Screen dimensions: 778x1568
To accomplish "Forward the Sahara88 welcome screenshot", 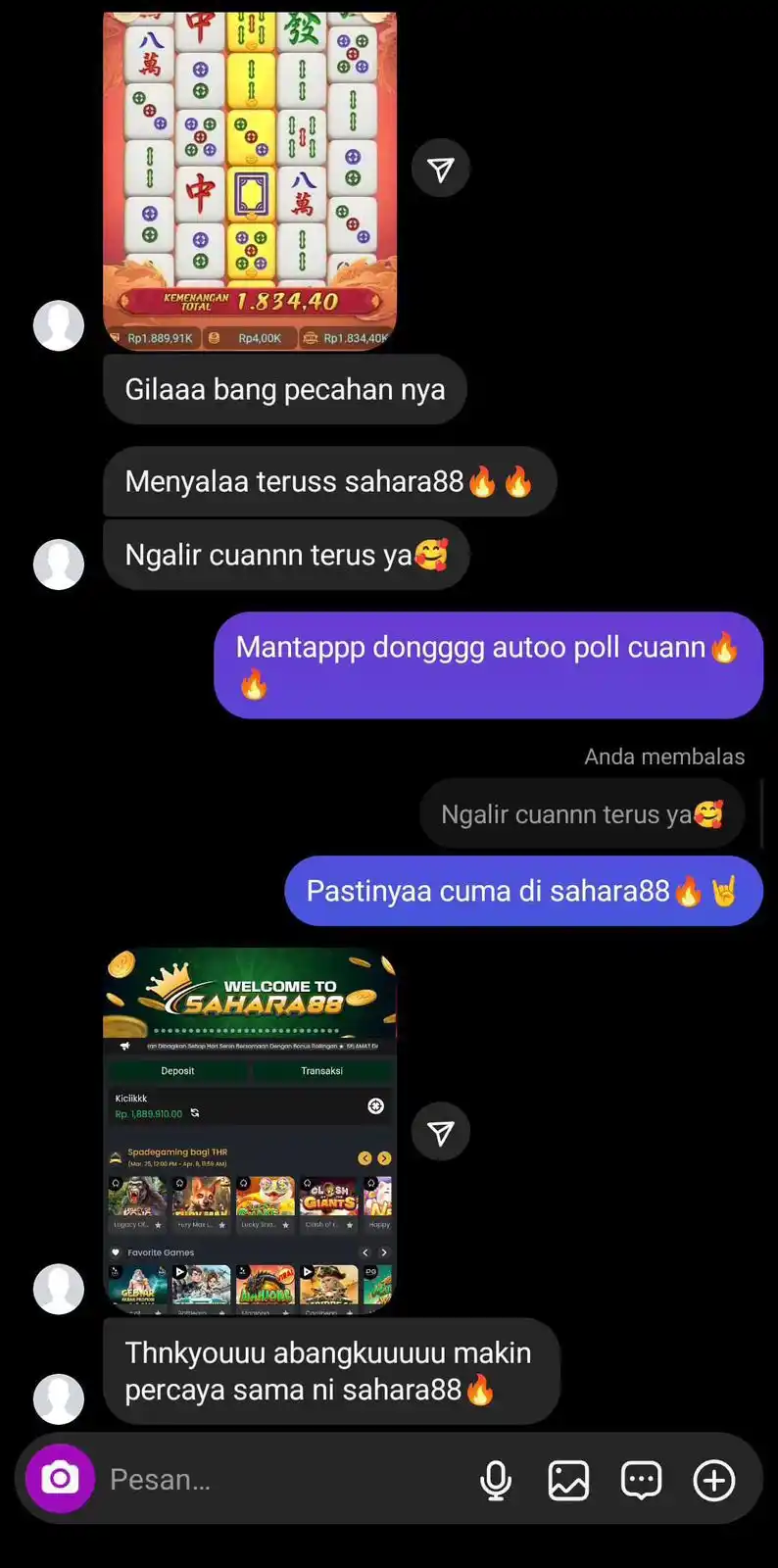I will tap(441, 1132).
